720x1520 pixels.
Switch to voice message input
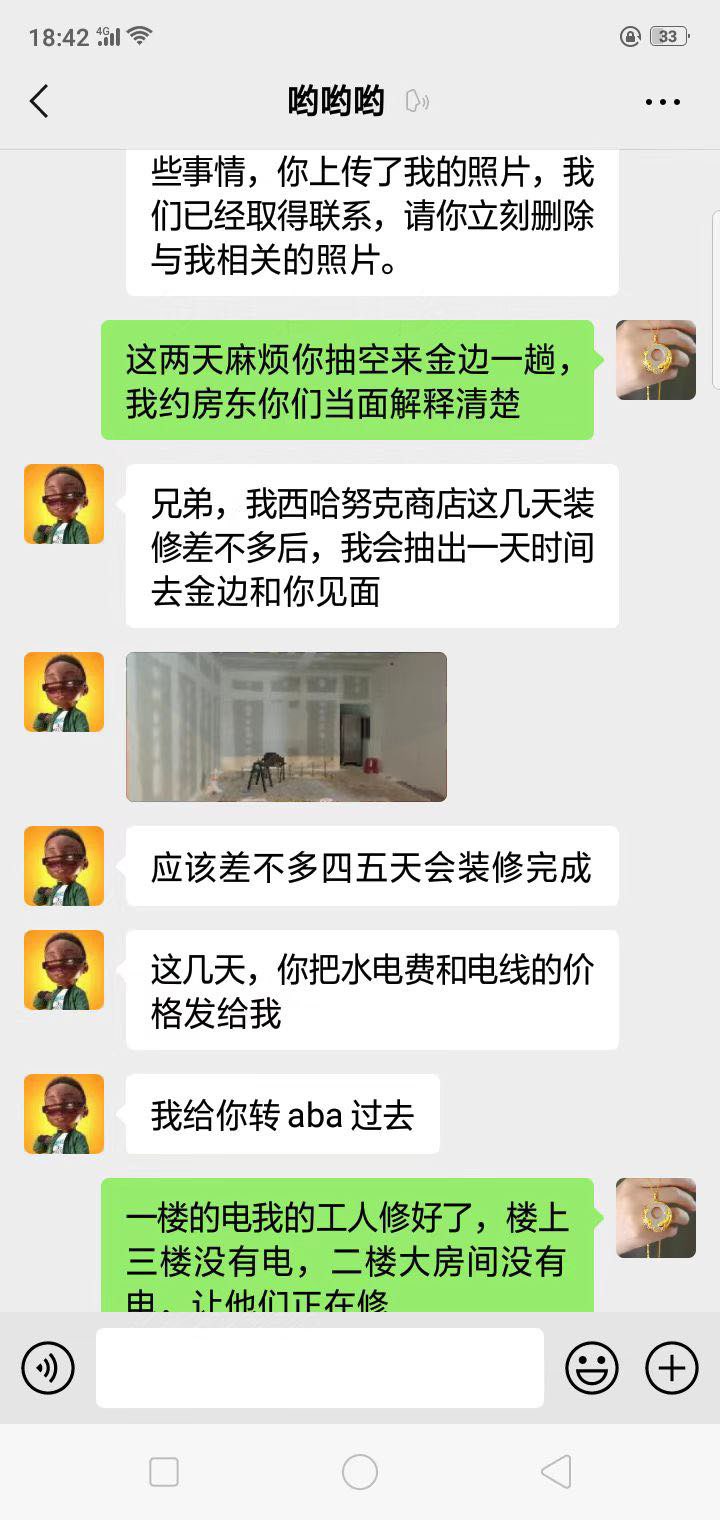coord(48,1367)
